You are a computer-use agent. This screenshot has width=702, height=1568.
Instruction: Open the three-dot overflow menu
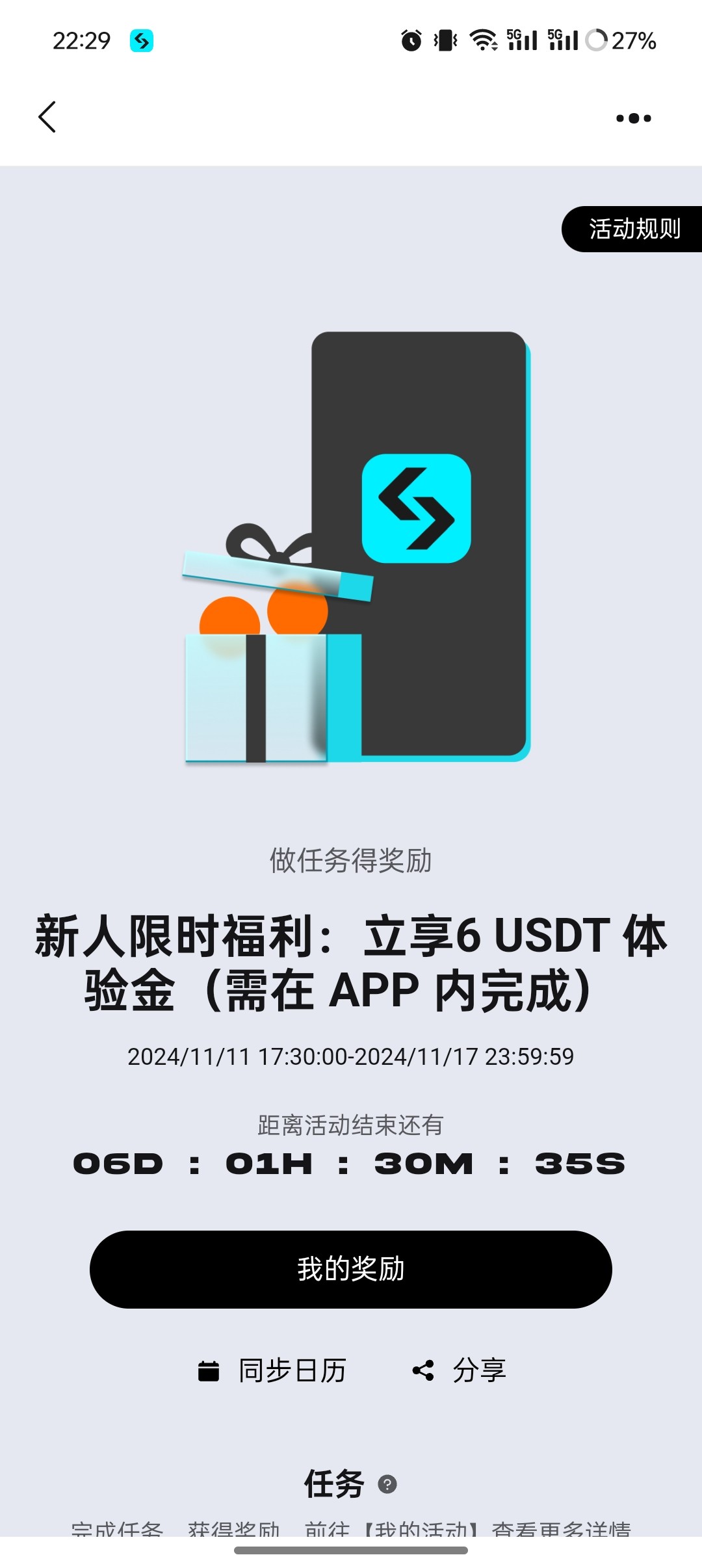[633, 118]
